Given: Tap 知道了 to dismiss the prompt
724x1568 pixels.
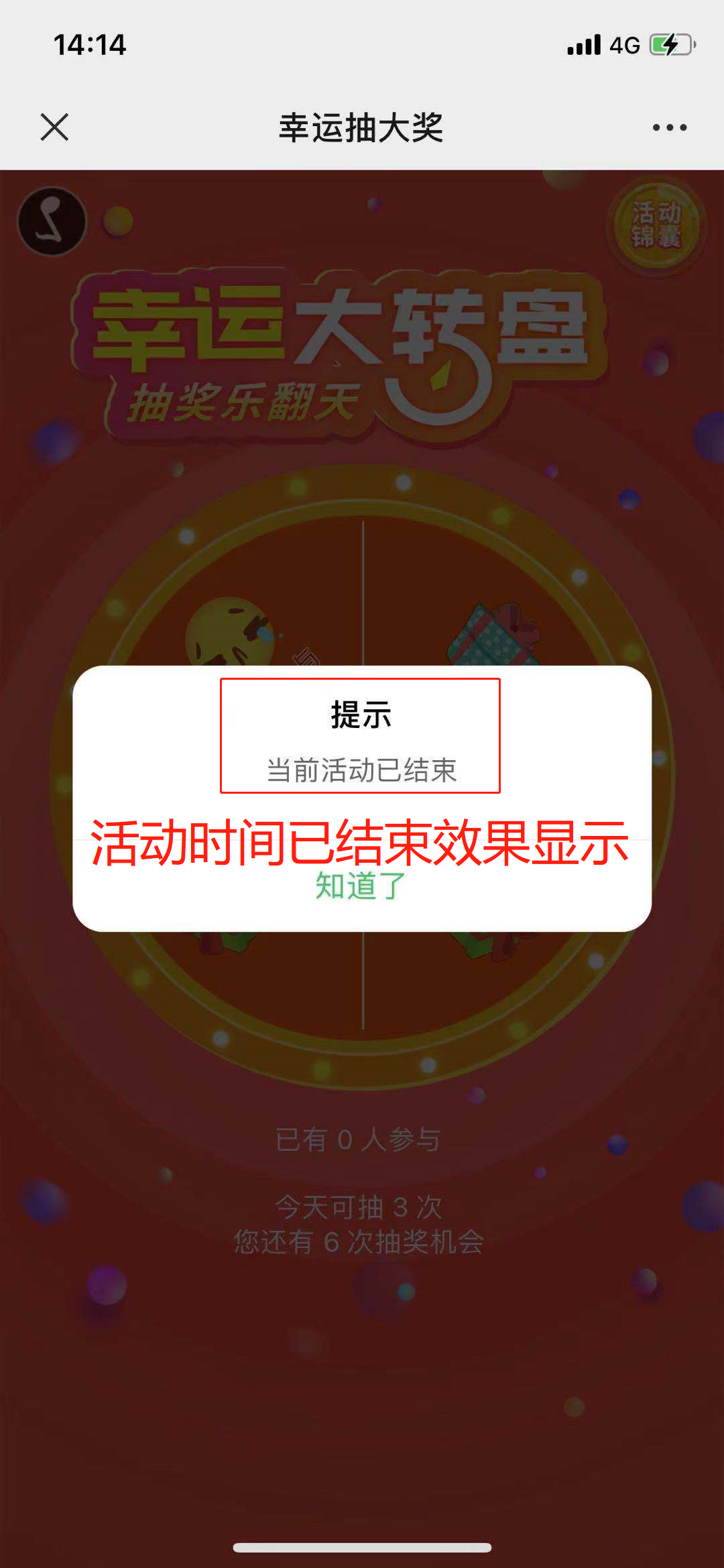Looking at the screenshot, I should point(361,886).
